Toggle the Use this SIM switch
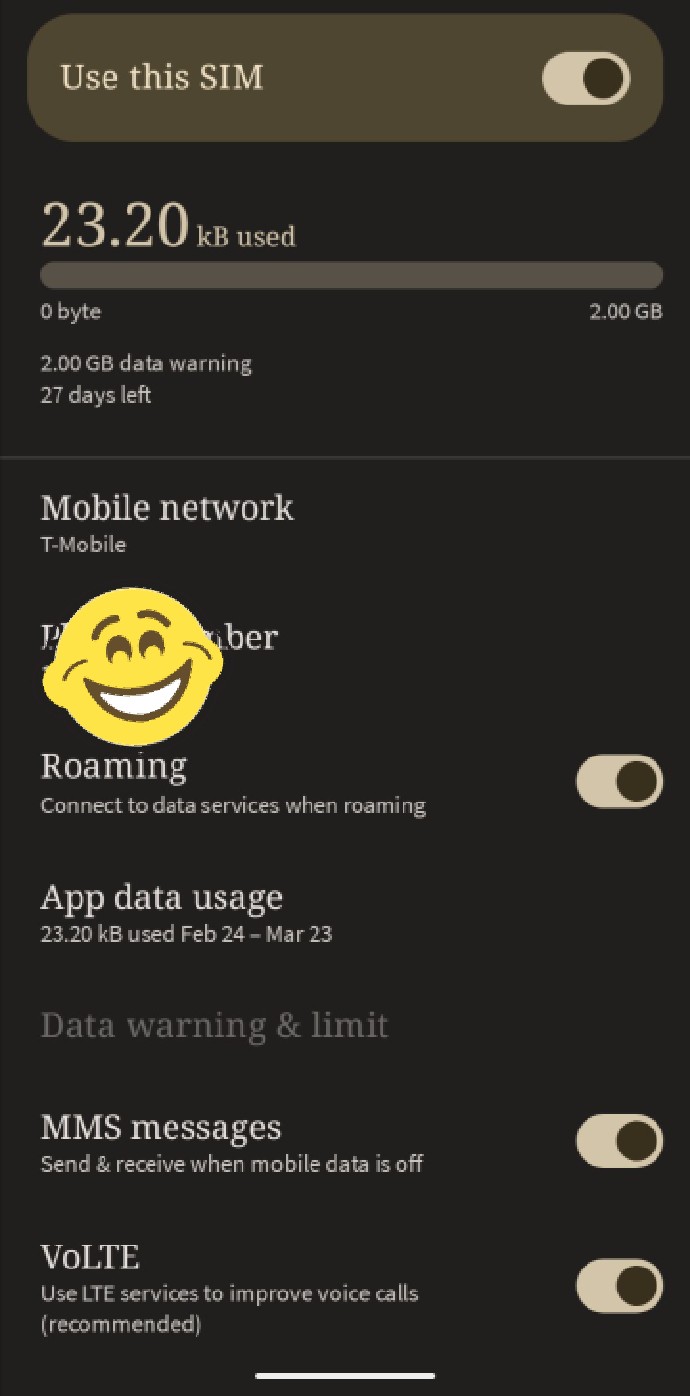Screen dimensions: 690x1396 pos(585,79)
